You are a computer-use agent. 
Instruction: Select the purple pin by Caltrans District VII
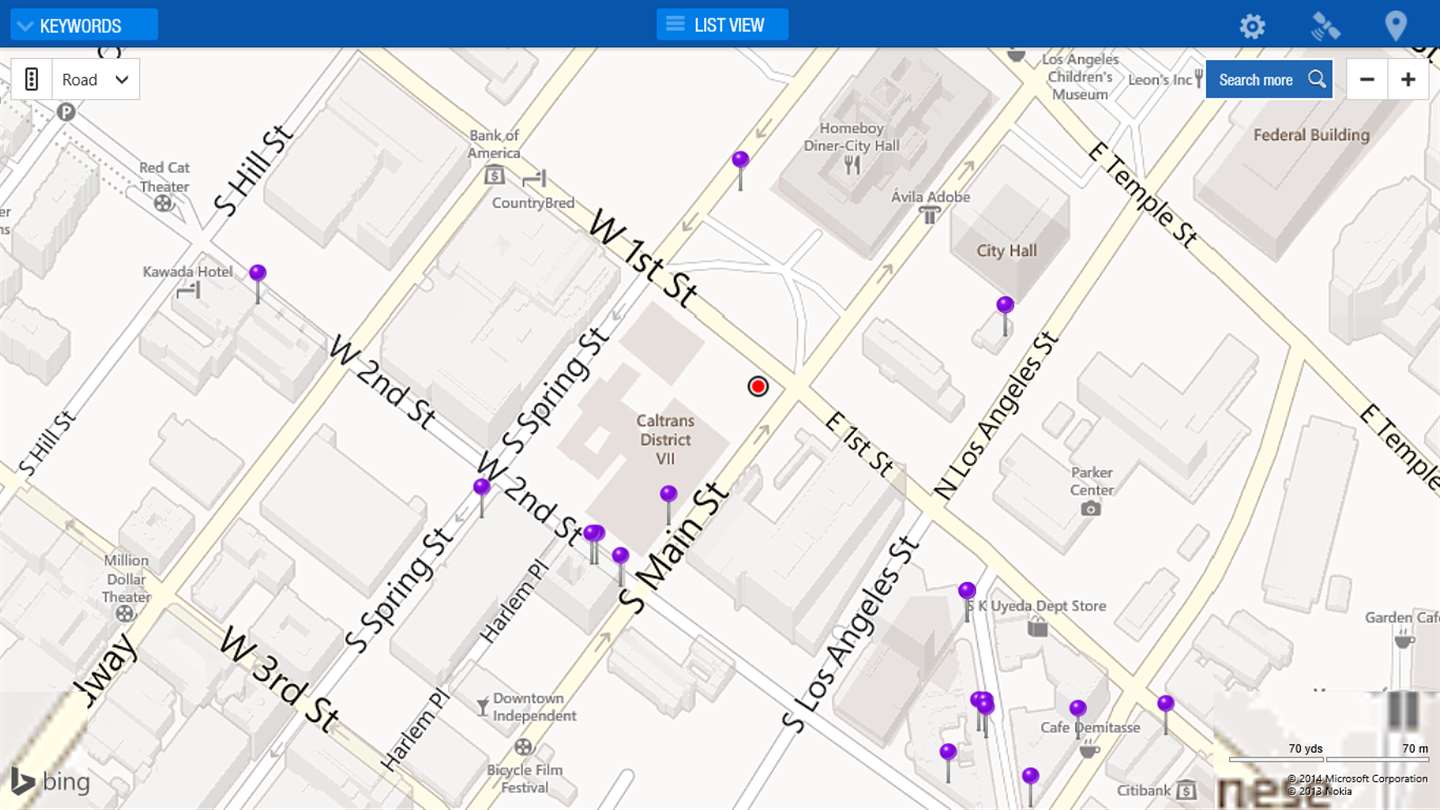tap(668, 494)
